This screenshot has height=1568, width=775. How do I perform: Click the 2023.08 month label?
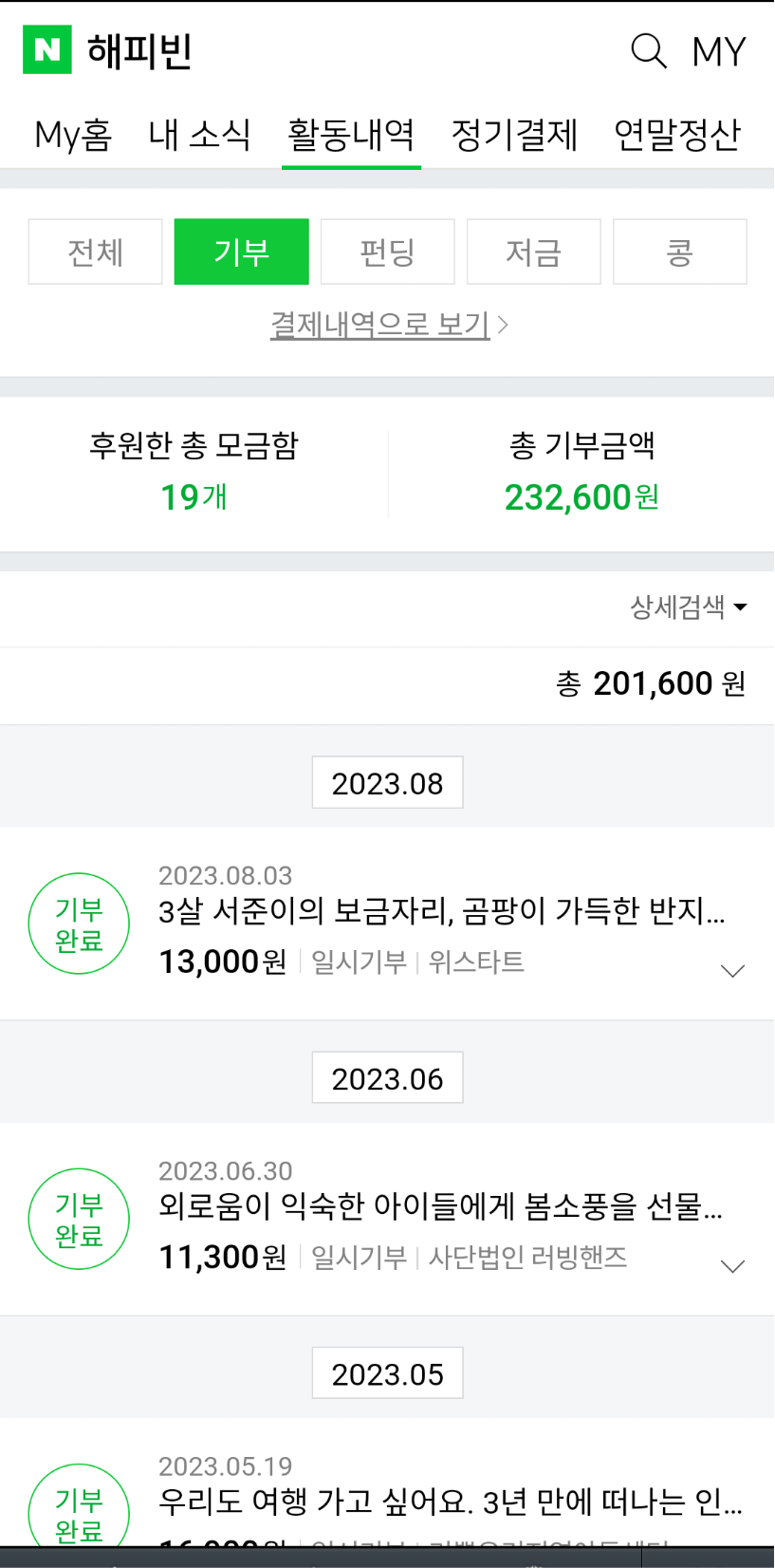(x=387, y=782)
